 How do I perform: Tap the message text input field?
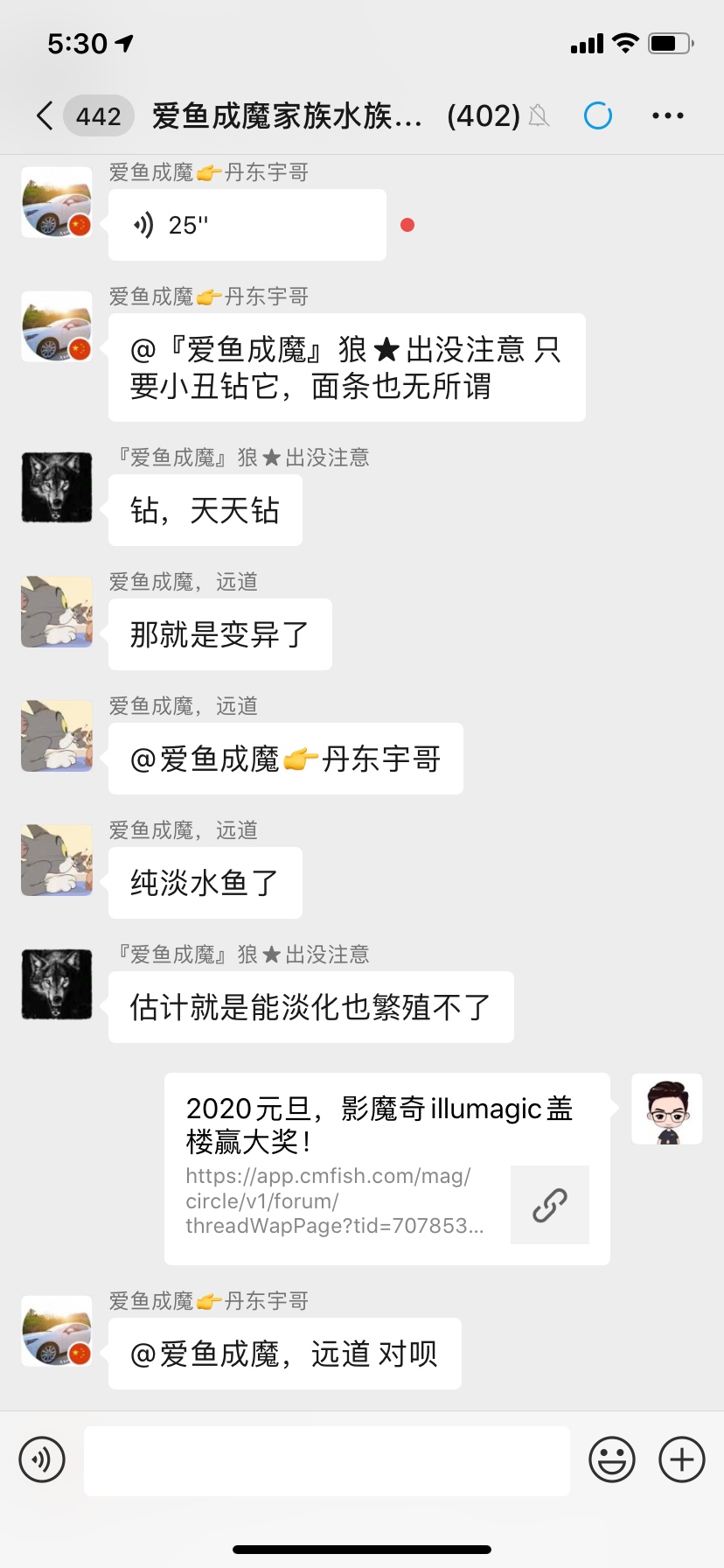pyautogui.click(x=326, y=1460)
